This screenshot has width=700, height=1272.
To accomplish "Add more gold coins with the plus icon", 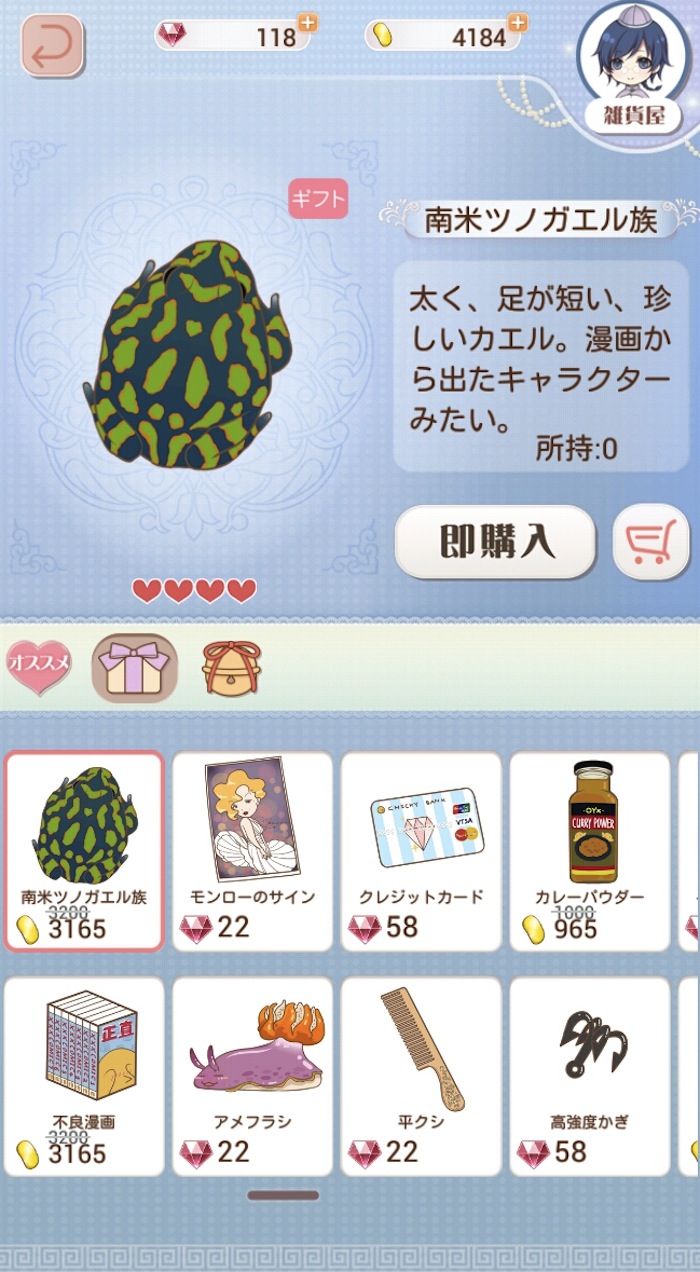I will tap(517, 22).
